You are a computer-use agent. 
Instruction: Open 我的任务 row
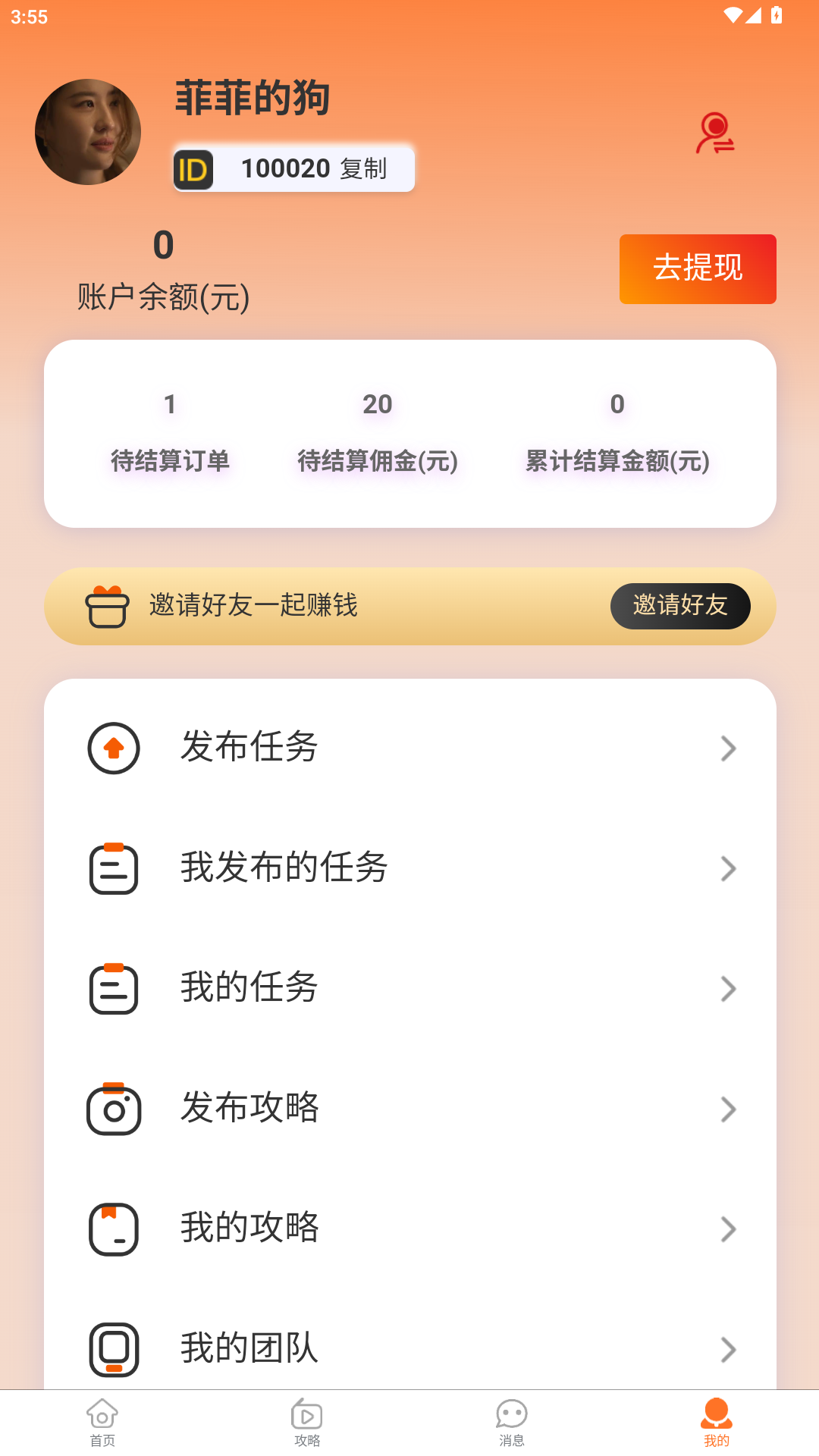pos(409,988)
